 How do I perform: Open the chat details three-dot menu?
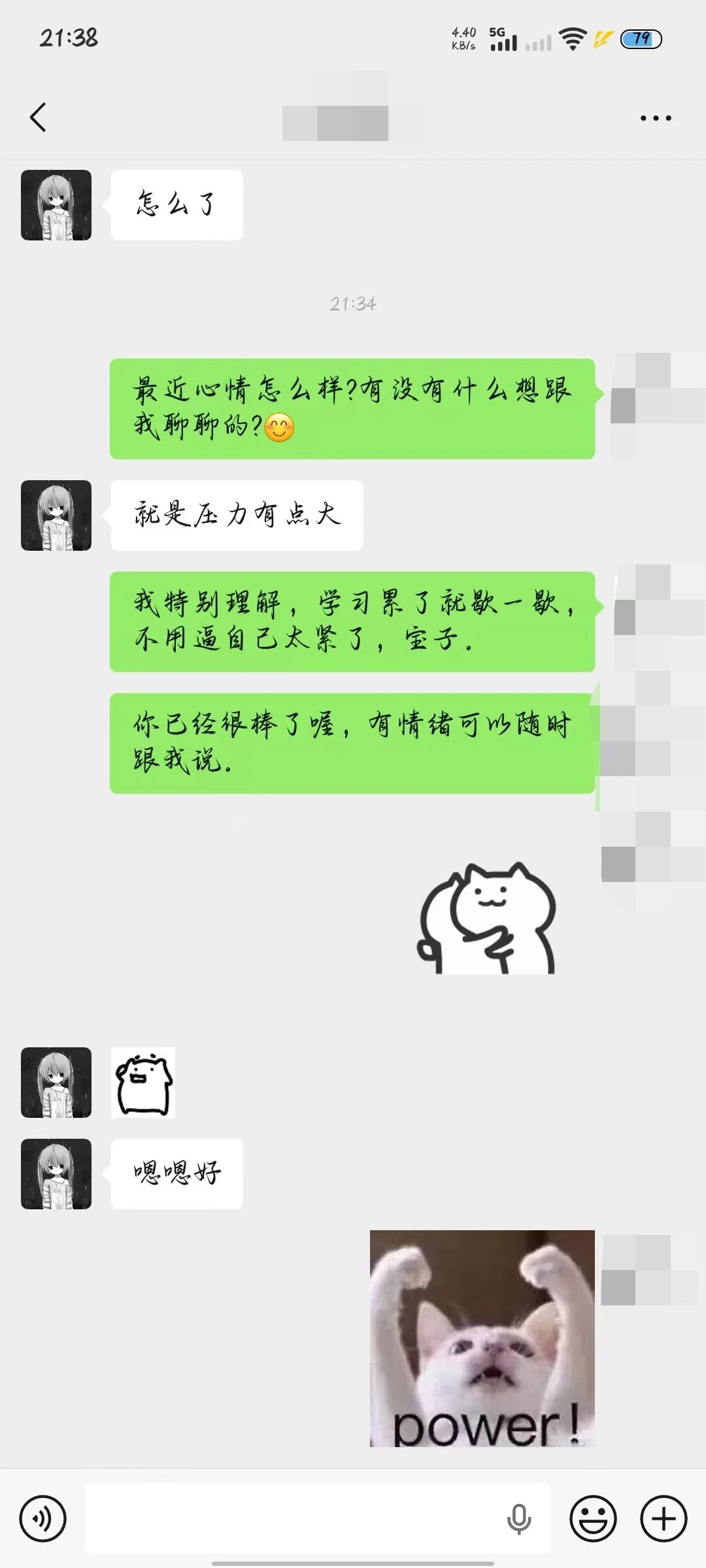coord(655,118)
